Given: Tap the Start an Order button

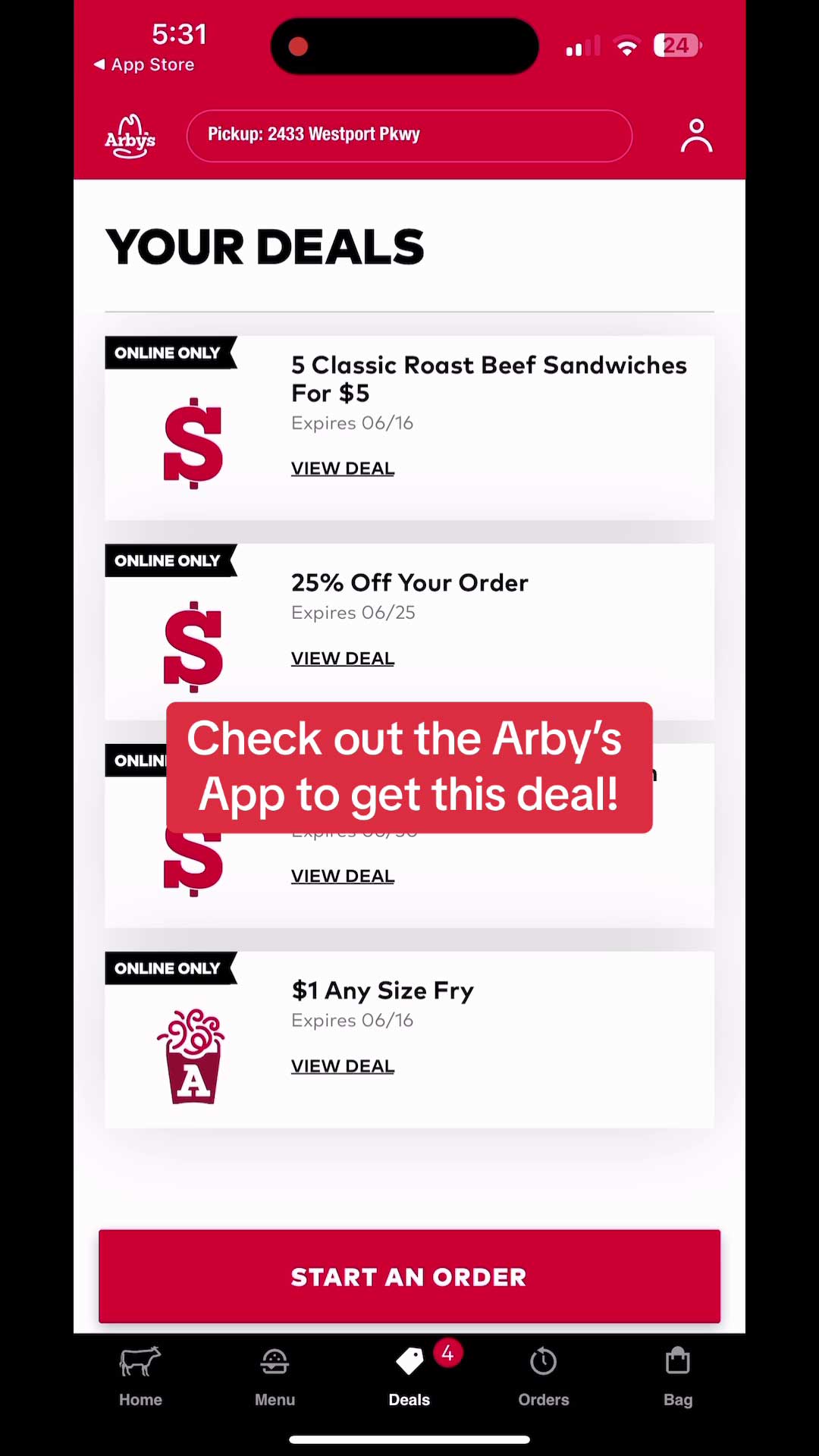Looking at the screenshot, I should pos(409,1277).
